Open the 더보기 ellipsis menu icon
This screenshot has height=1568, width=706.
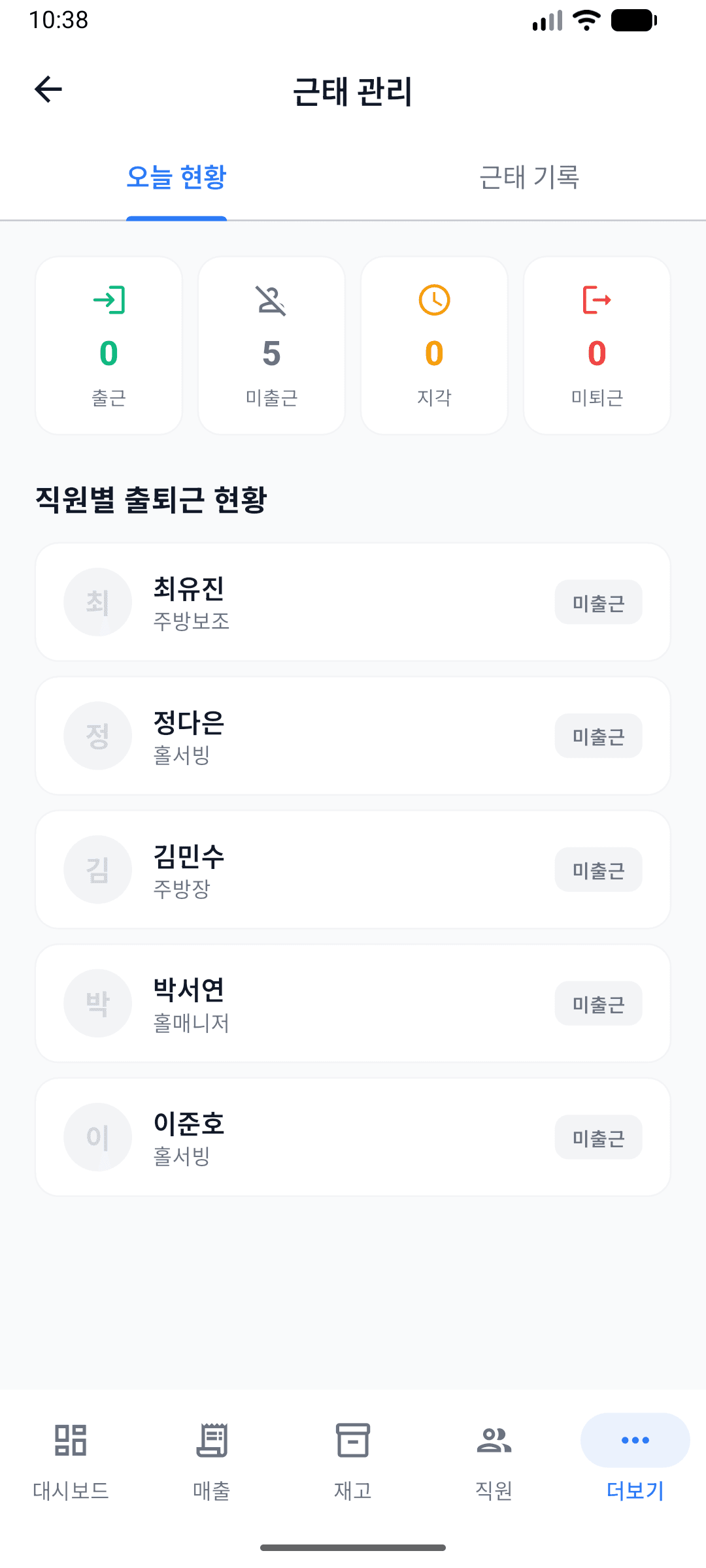634,1441
